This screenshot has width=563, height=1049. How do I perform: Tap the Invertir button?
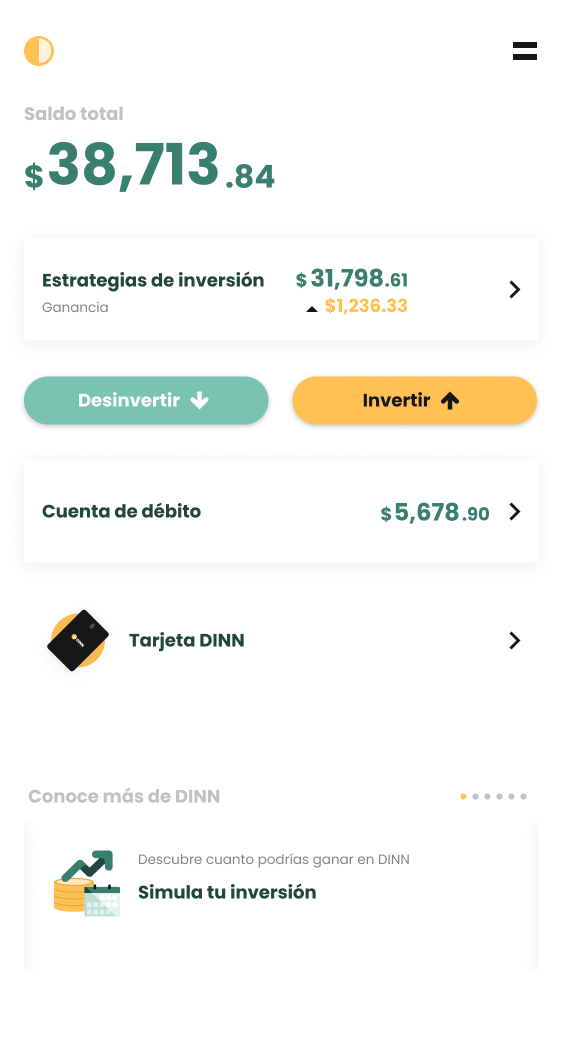click(415, 400)
